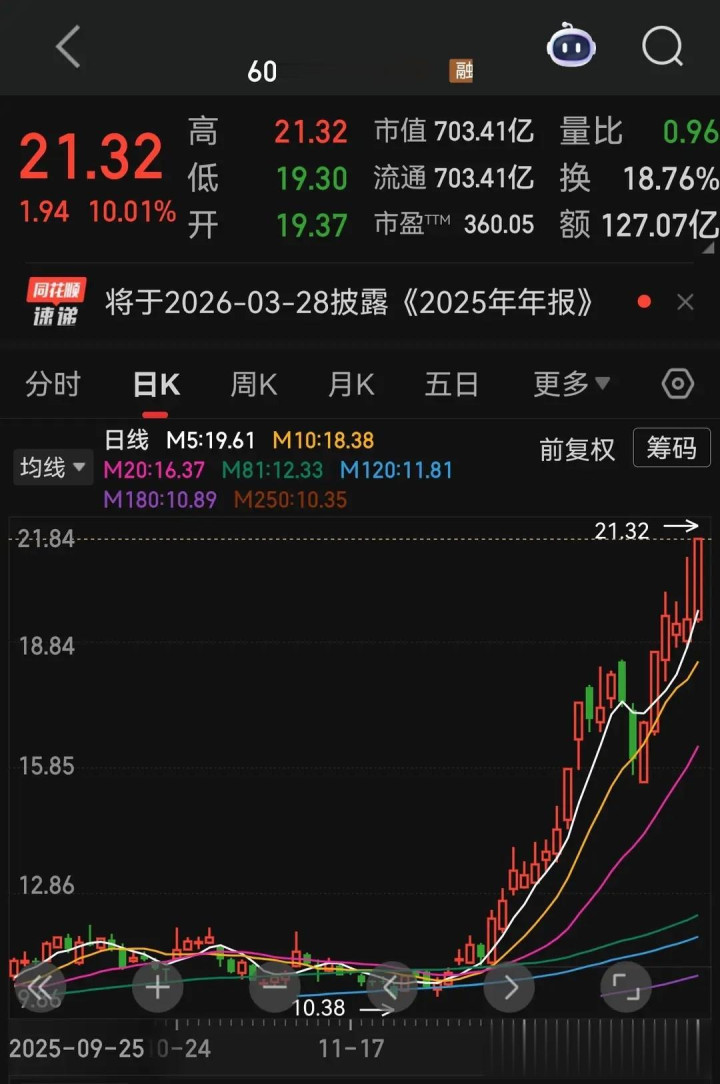Move chart forward with right arrow

click(510, 988)
